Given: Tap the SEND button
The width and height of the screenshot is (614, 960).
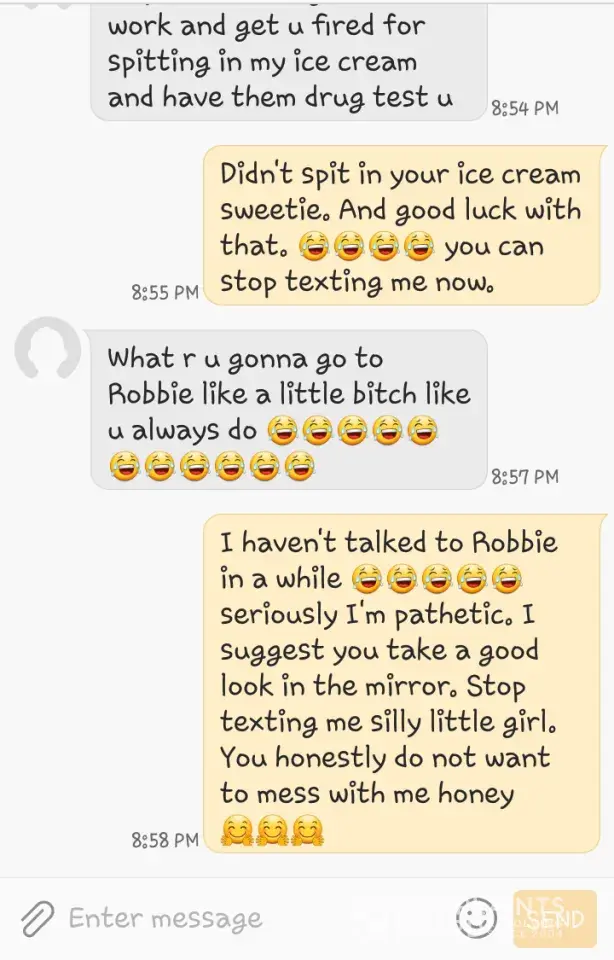Looking at the screenshot, I should coord(554,918).
